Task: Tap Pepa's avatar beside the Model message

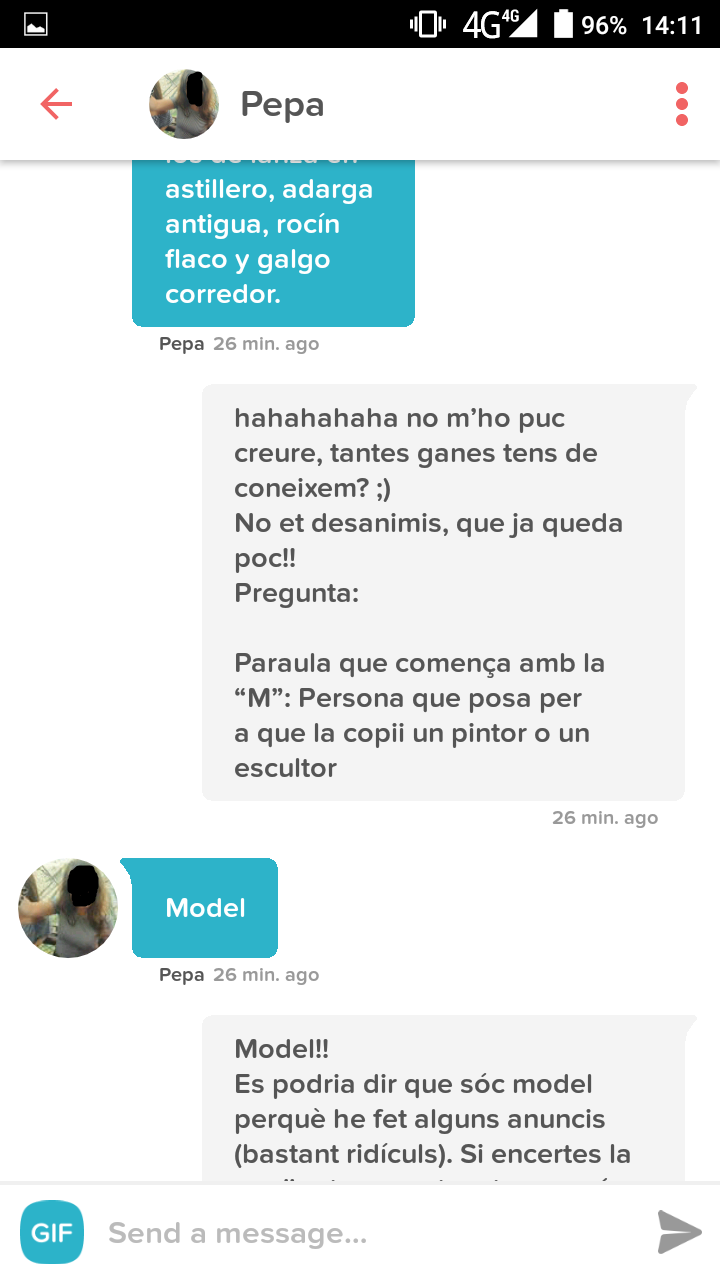Action: (68, 908)
